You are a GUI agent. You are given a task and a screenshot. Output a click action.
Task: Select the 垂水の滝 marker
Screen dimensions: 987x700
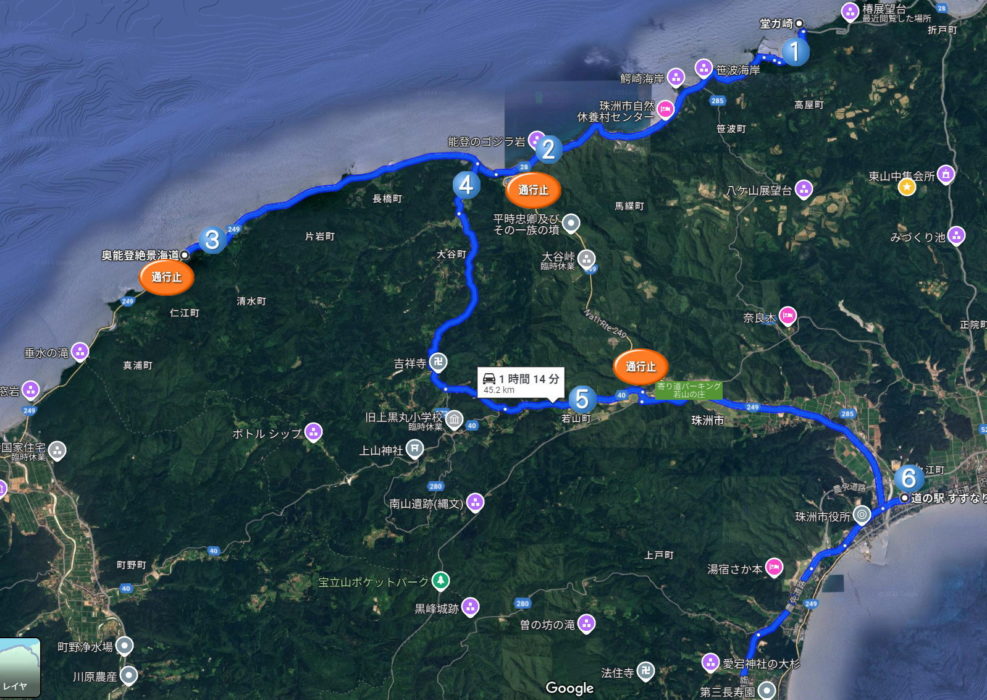pos(79,352)
